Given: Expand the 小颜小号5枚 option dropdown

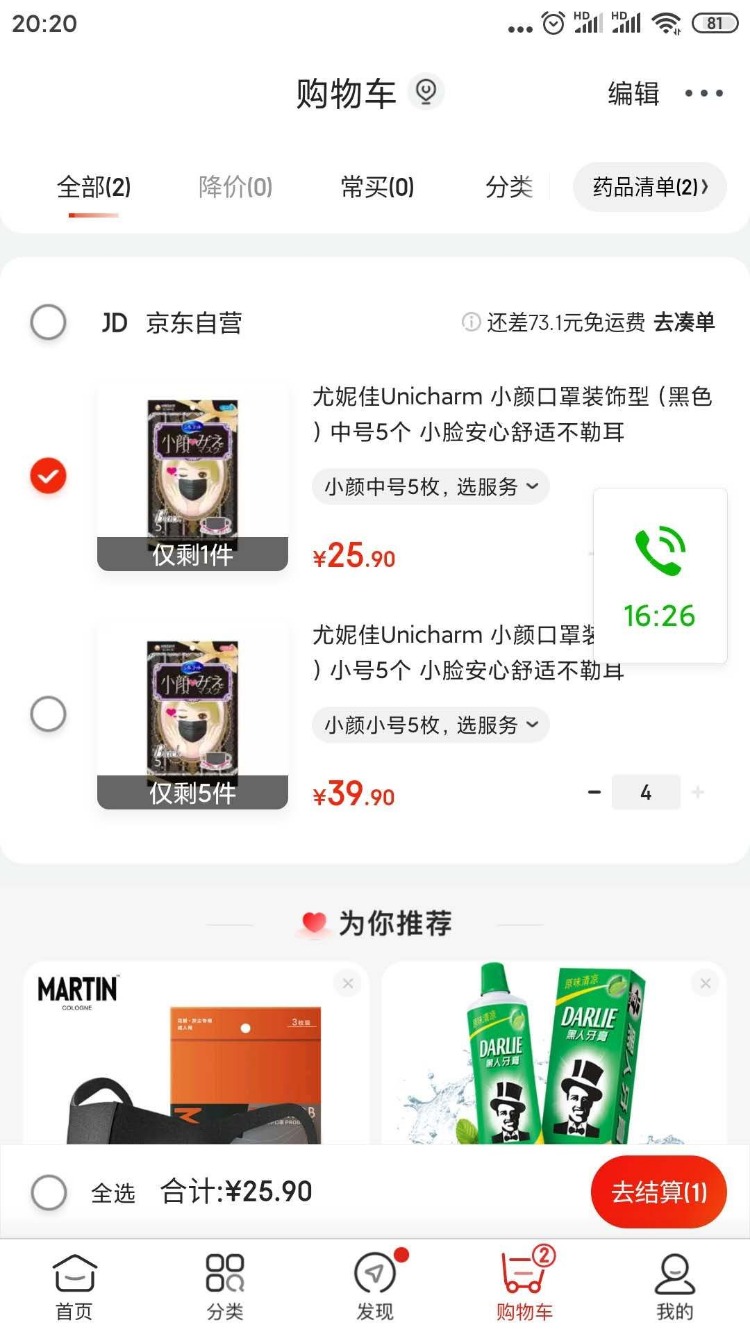Looking at the screenshot, I should pos(430,725).
